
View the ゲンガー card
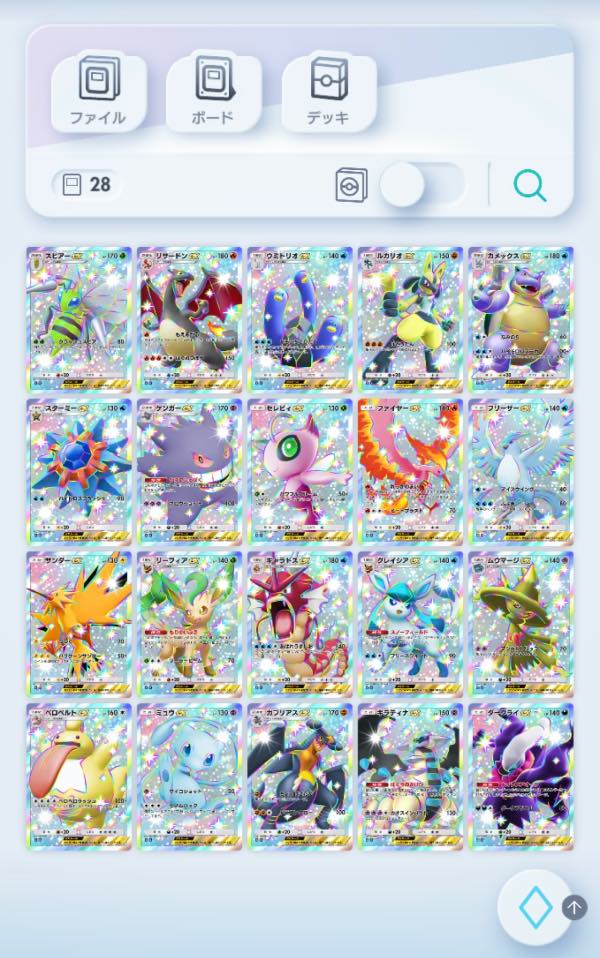point(189,470)
